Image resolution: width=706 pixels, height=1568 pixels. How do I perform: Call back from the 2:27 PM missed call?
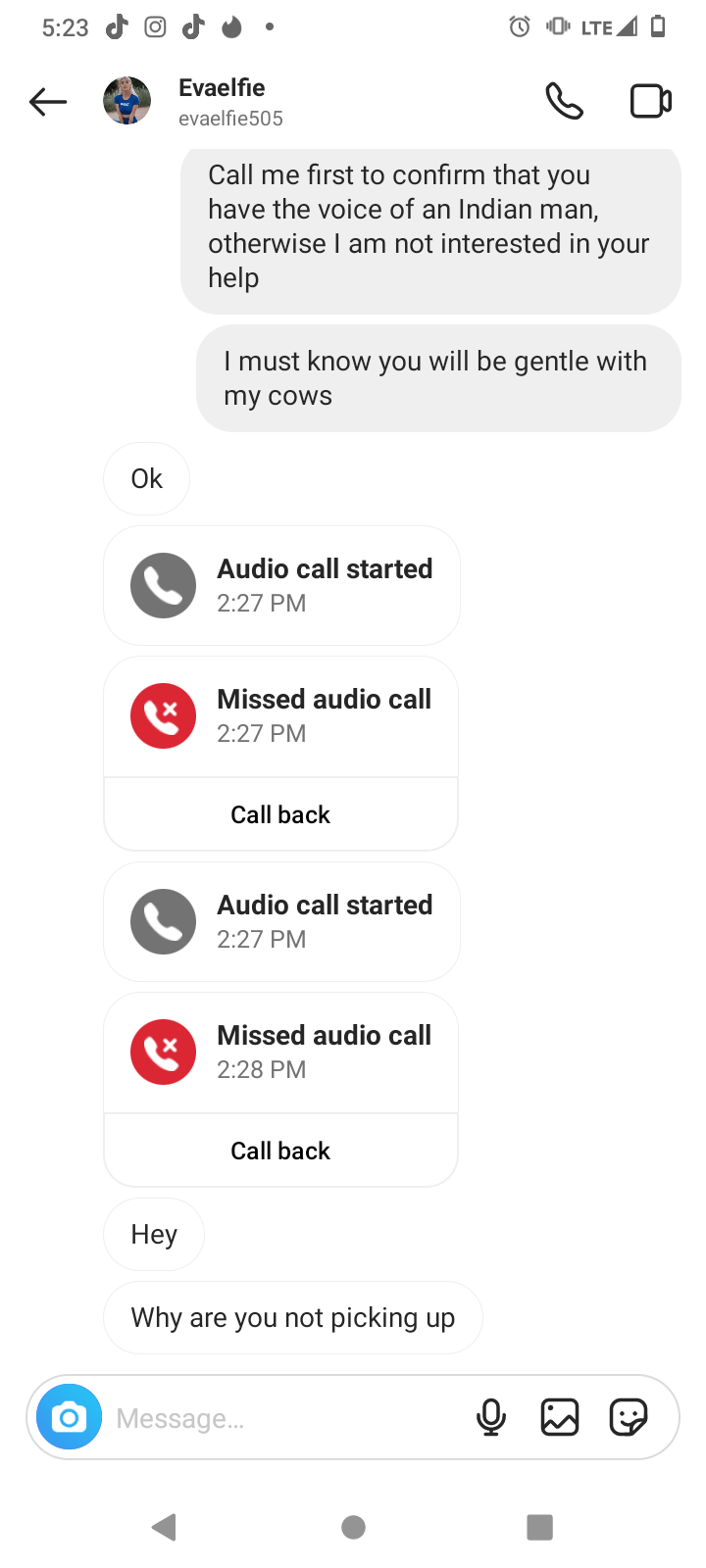pos(280,814)
